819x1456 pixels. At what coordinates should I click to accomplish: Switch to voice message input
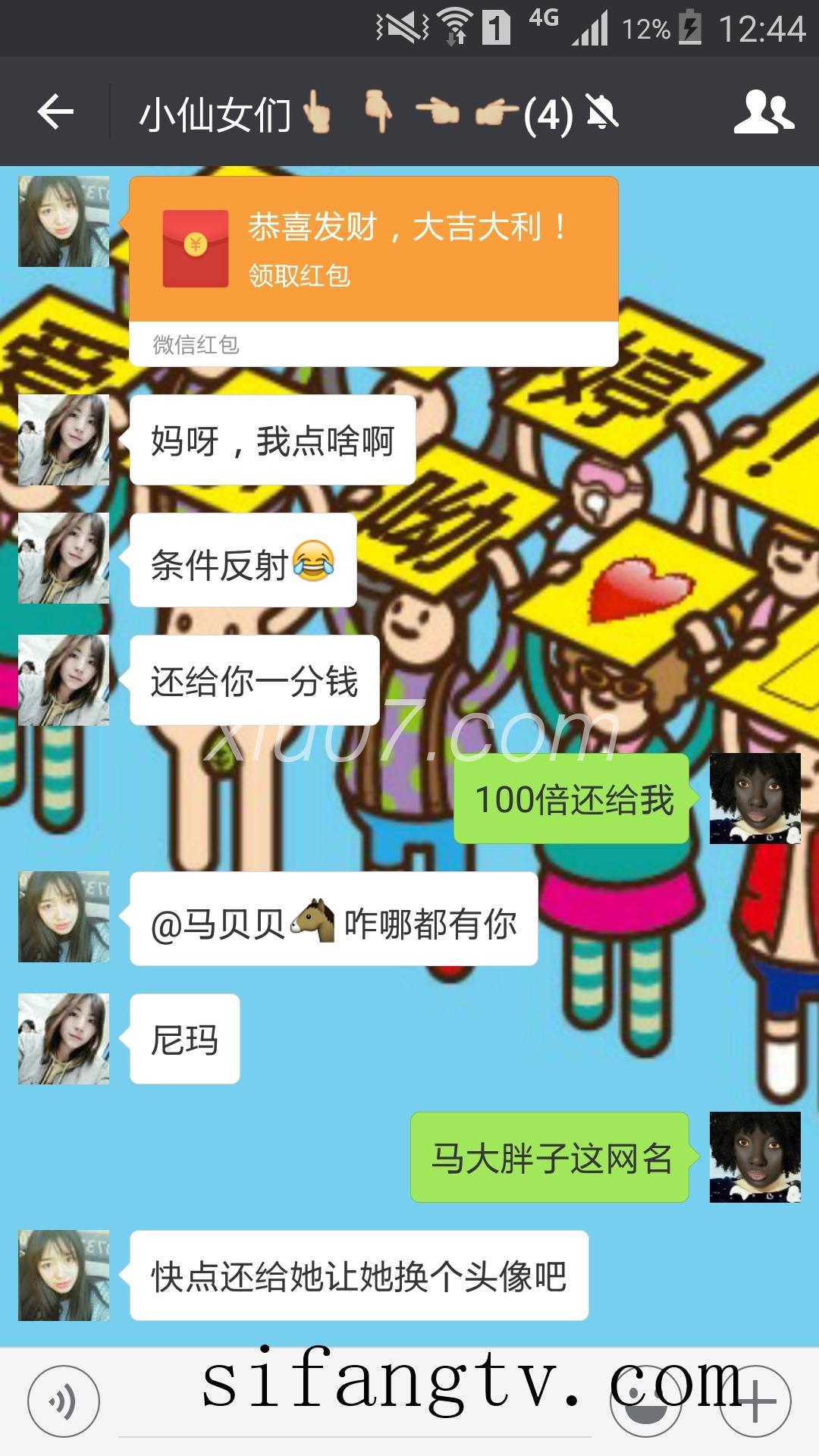[64, 1401]
